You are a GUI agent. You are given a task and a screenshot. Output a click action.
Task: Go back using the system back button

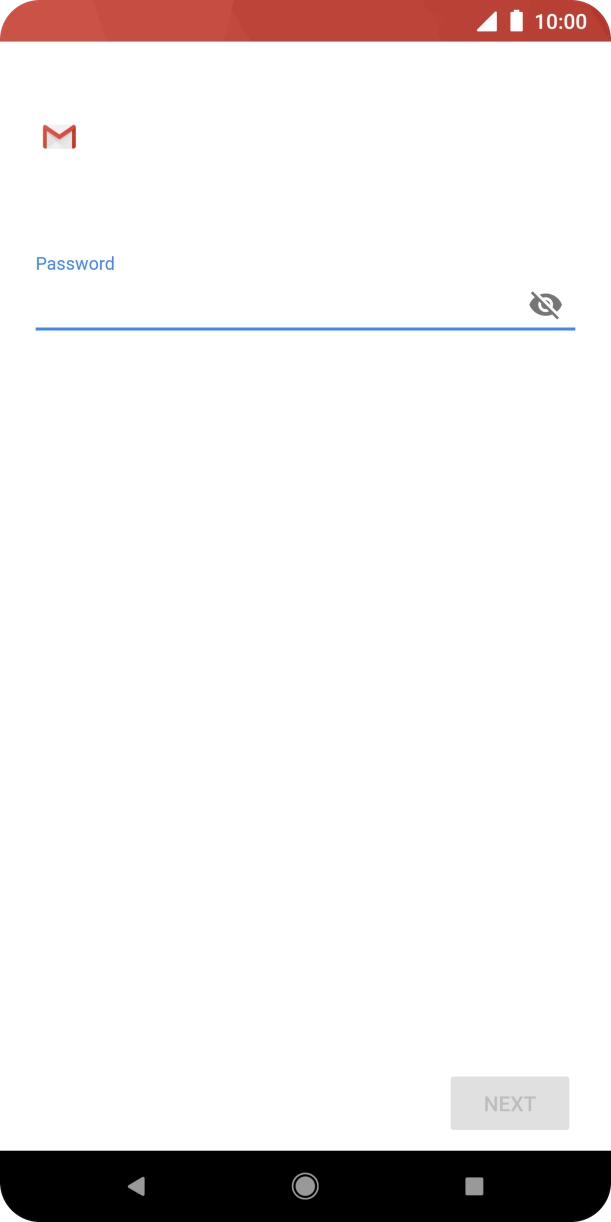click(x=137, y=1186)
